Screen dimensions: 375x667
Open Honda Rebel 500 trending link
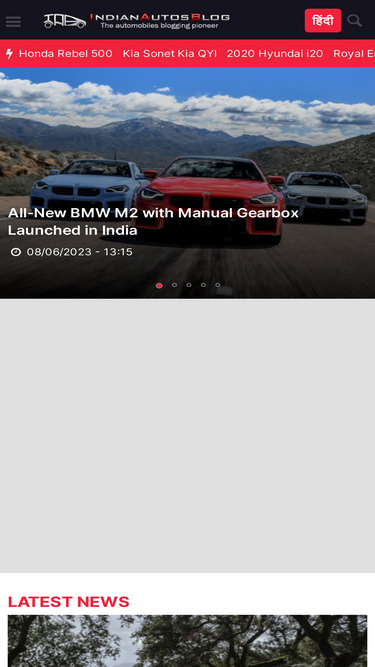pyautogui.click(x=65, y=54)
